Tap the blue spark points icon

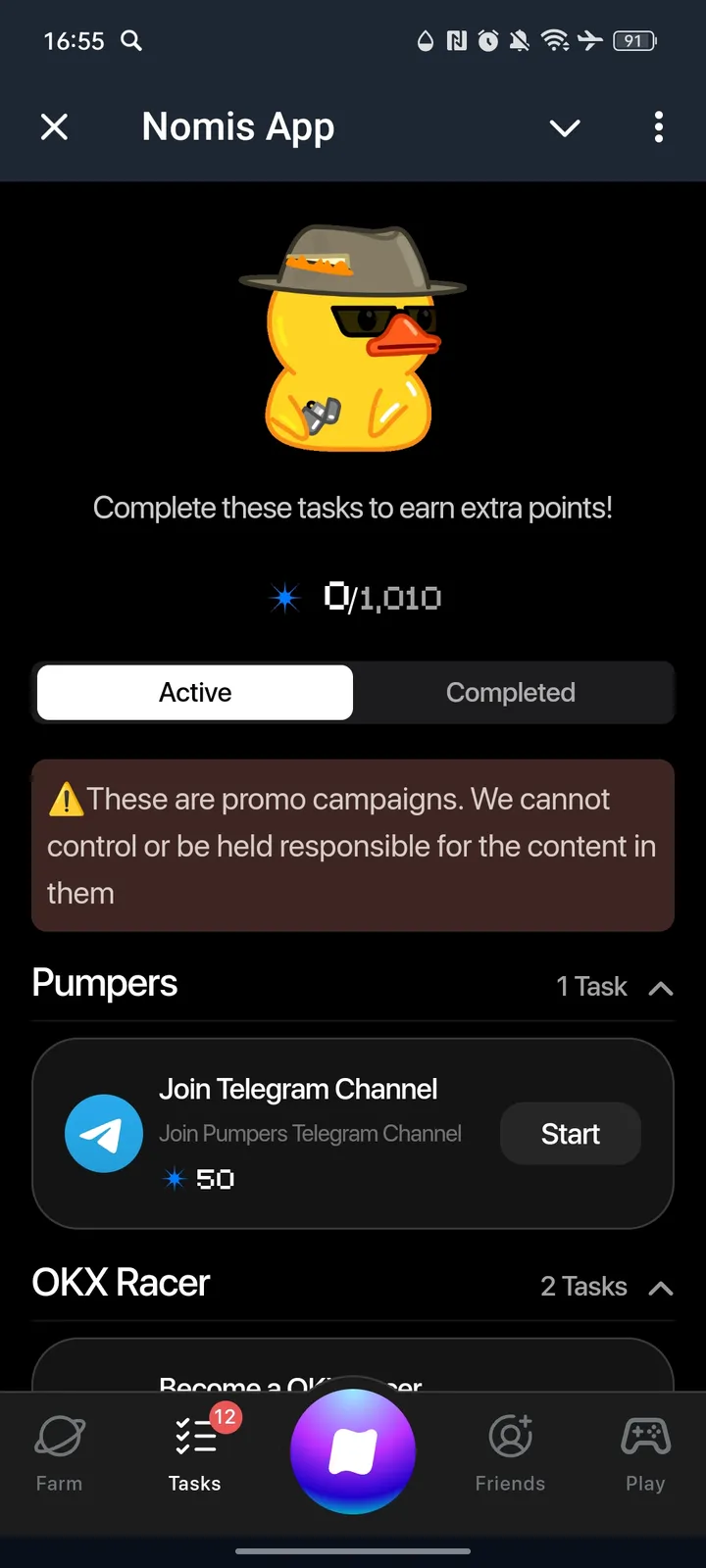pyautogui.click(x=283, y=597)
